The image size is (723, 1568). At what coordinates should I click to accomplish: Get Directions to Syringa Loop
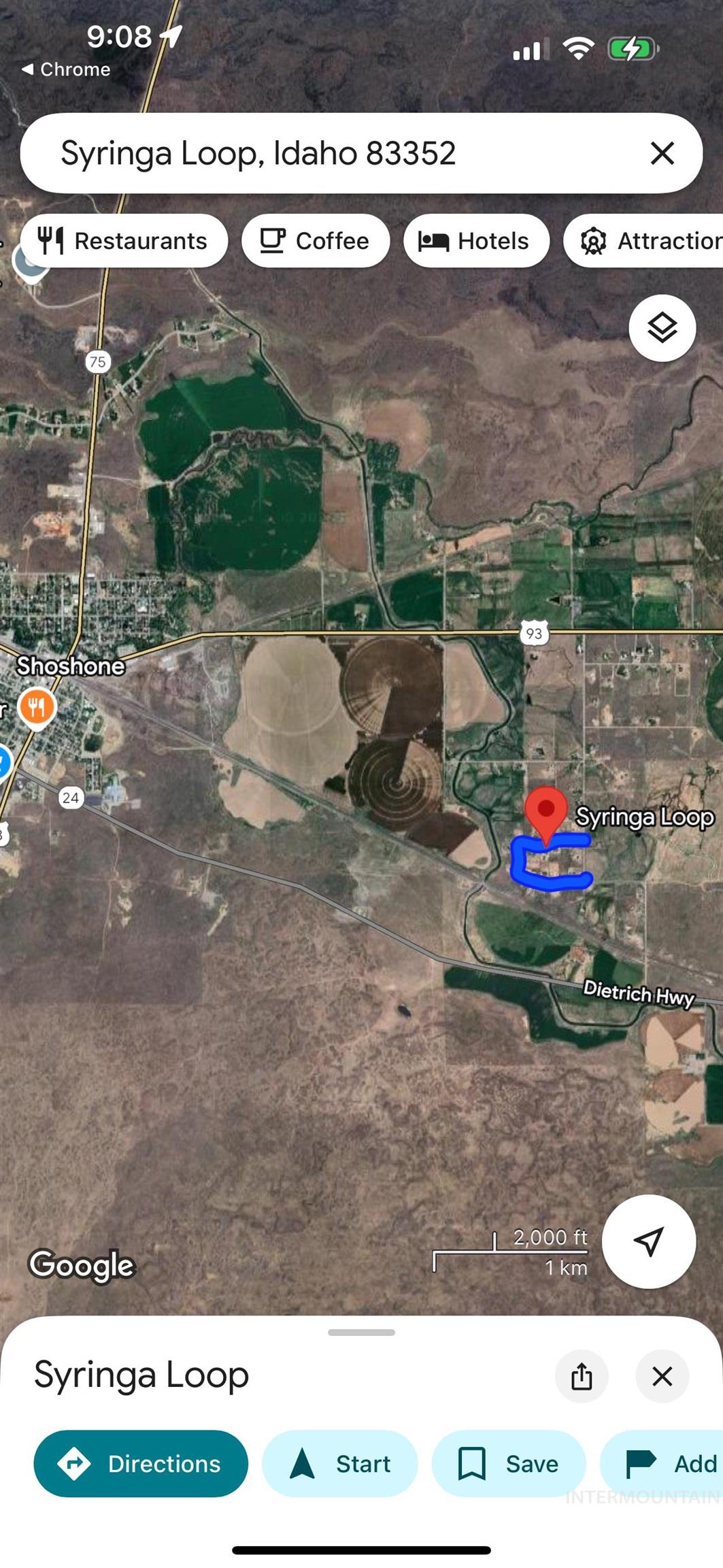tap(141, 1463)
